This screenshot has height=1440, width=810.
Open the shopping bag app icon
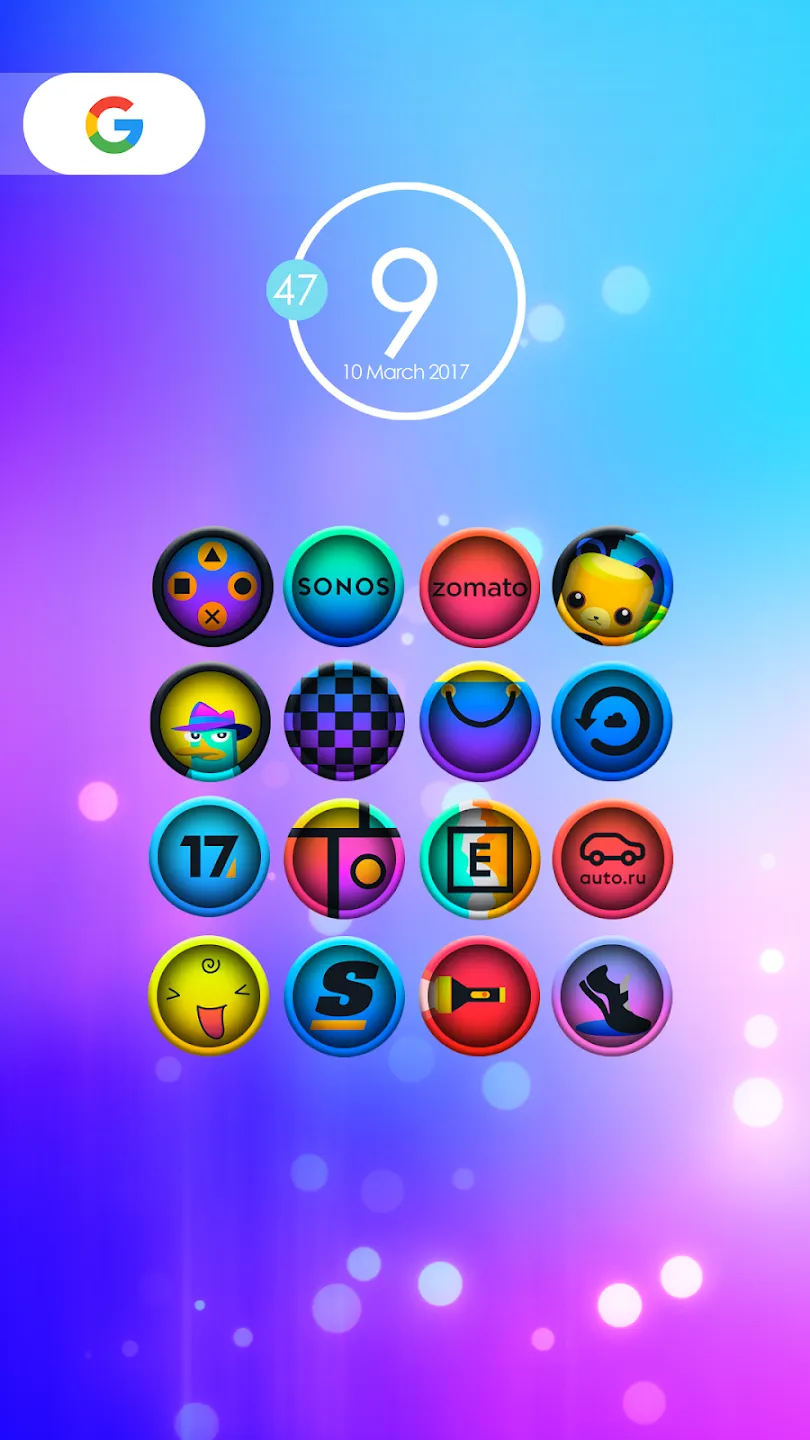[x=480, y=721]
